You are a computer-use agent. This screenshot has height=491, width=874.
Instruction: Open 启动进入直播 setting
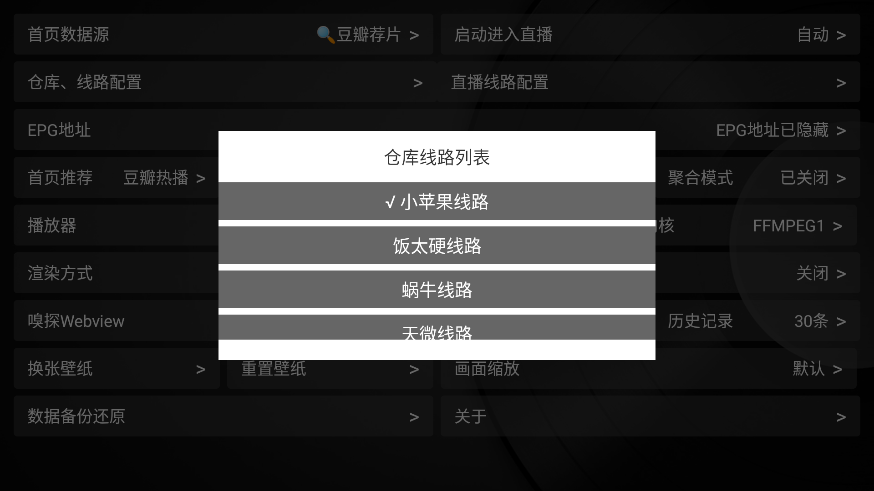650,34
